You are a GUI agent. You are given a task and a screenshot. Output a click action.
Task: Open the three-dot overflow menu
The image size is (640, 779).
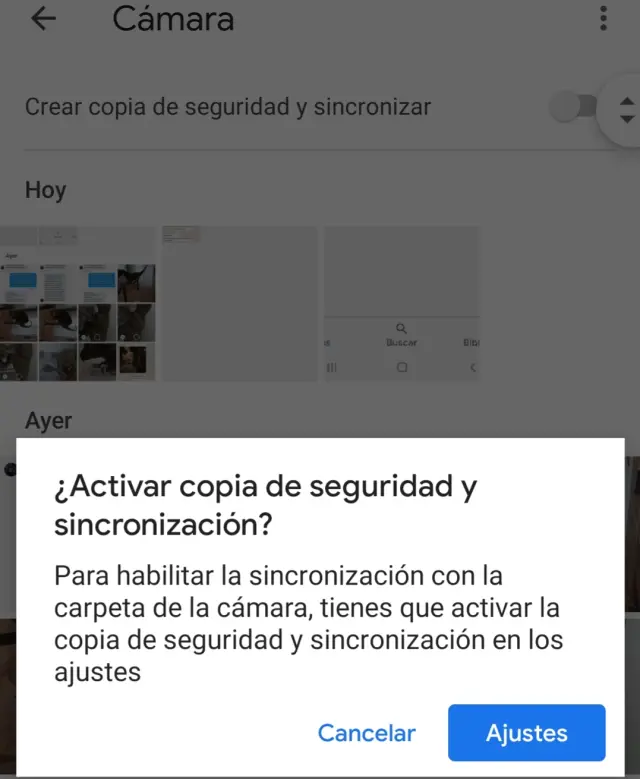coord(602,19)
